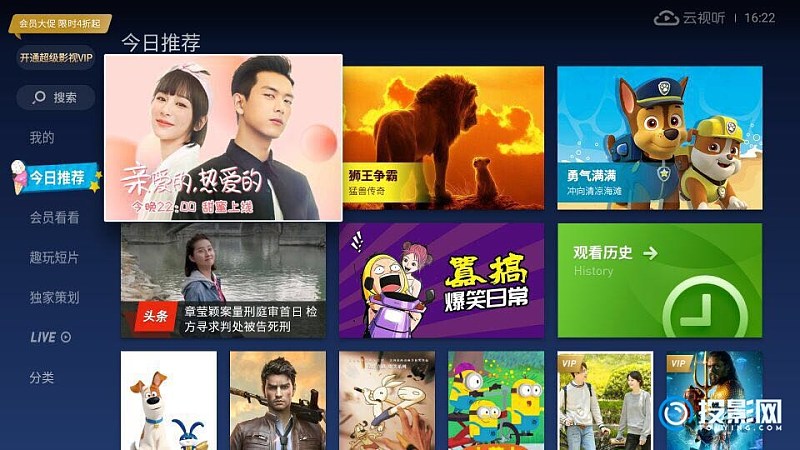Open the 恶搞 爆笑日常 tile
This screenshot has width=800, height=450.
(441, 280)
